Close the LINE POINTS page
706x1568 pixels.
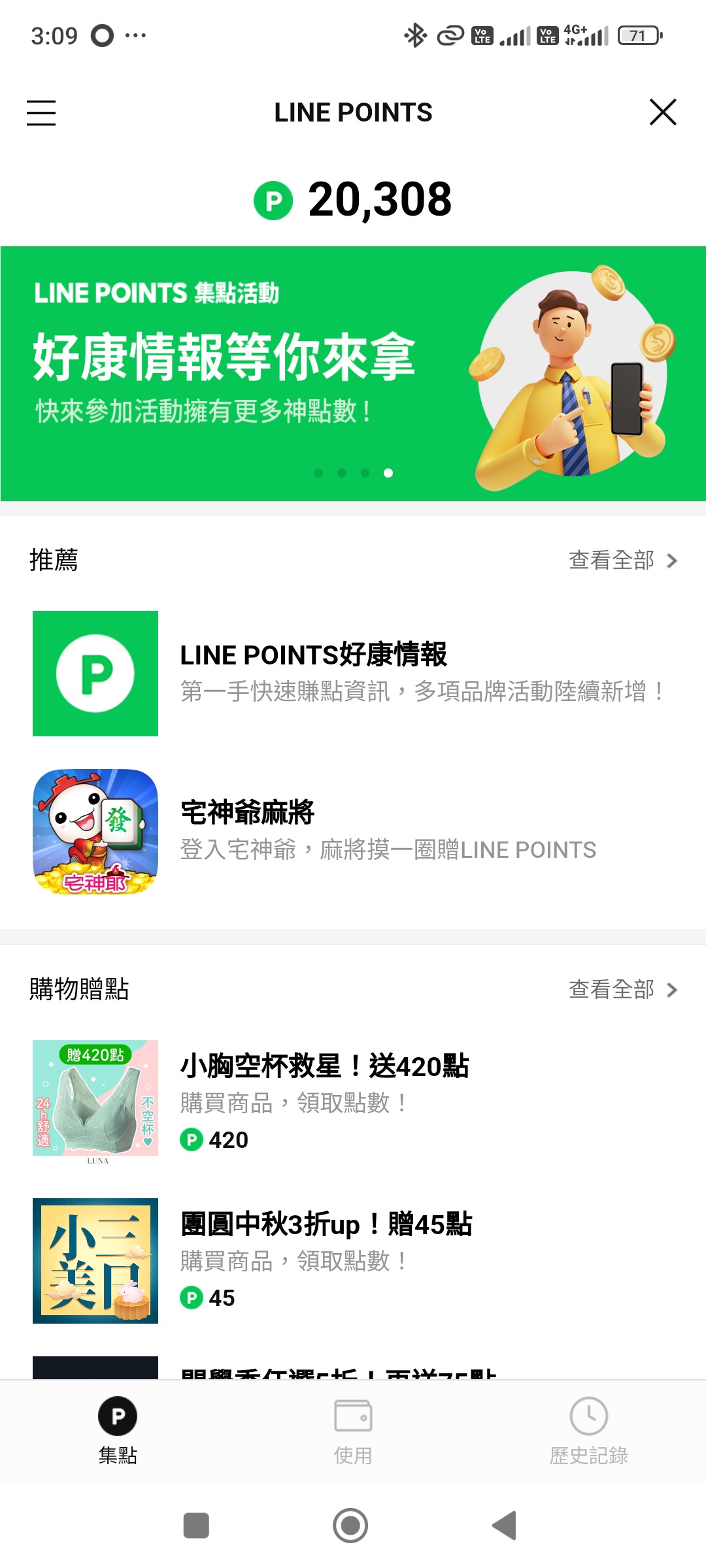[x=662, y=112]
